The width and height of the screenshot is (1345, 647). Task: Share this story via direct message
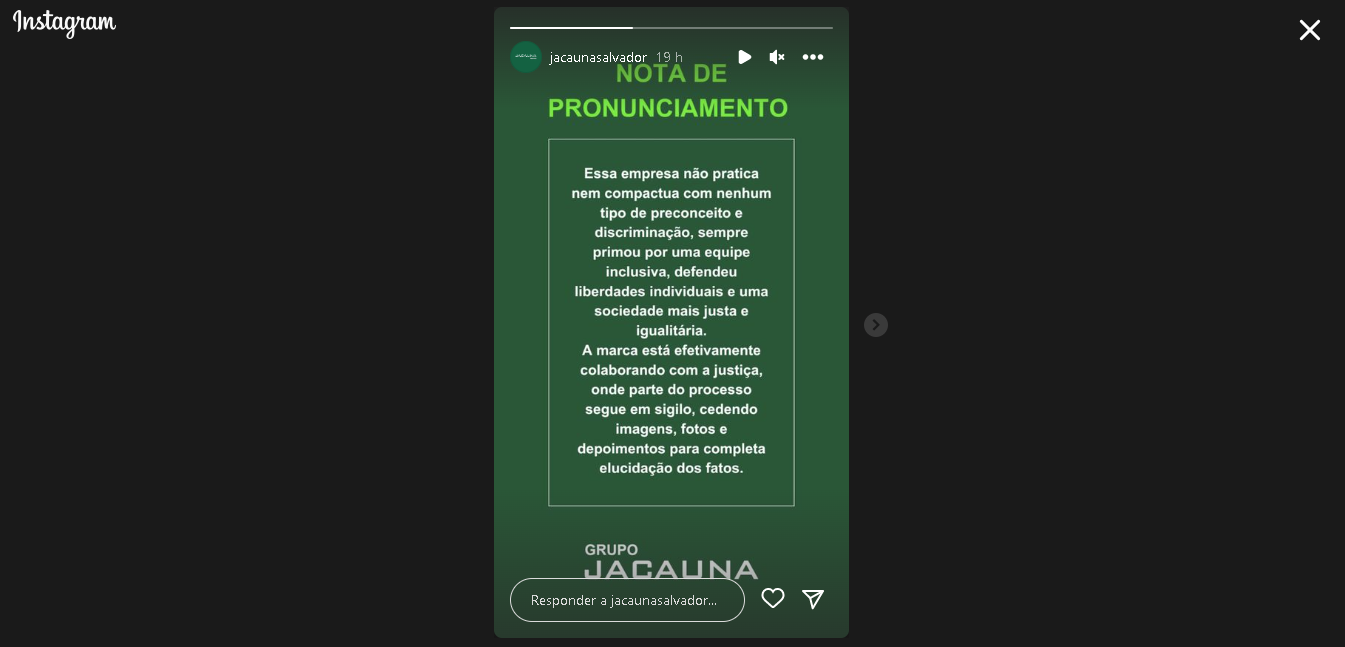tap(813, 599)
